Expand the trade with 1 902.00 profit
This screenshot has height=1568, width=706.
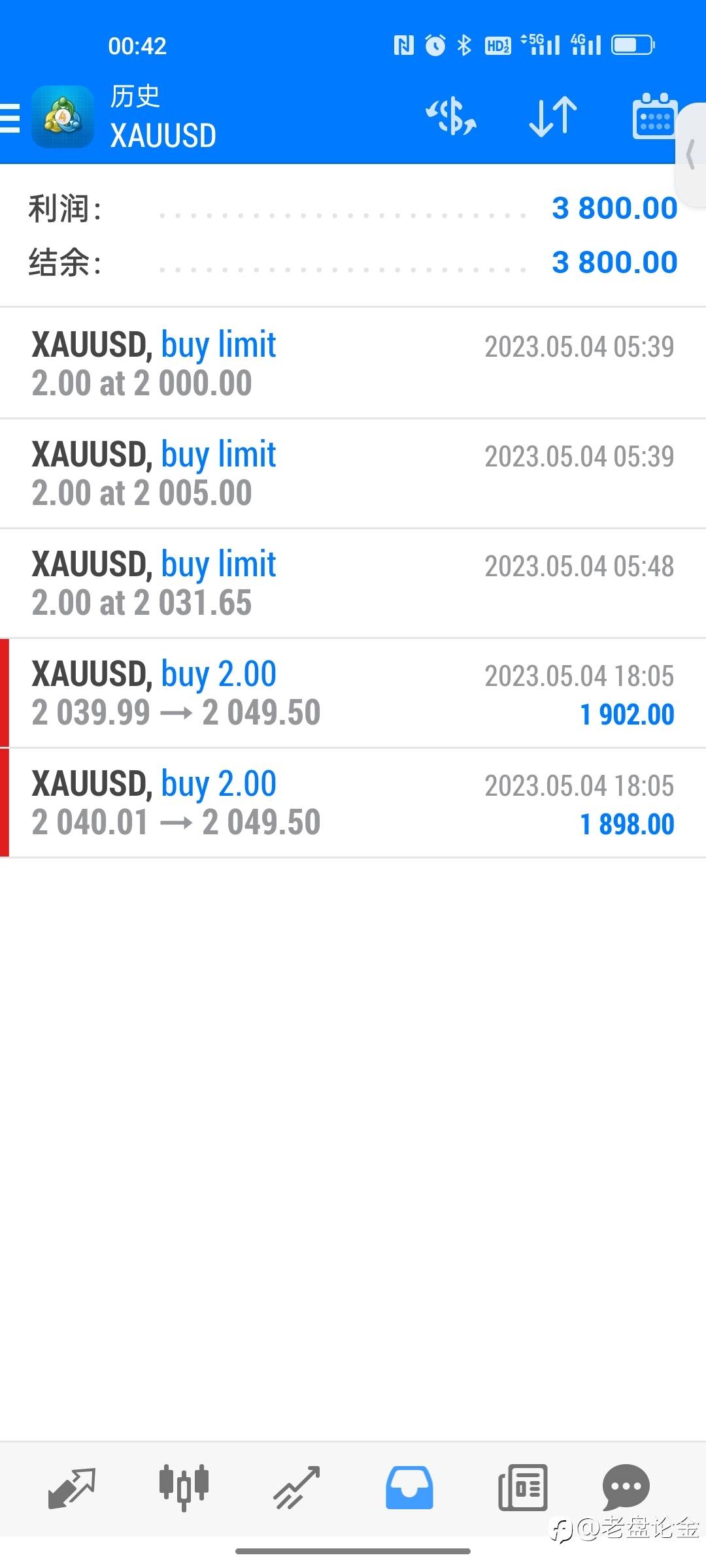pyautogui.click(x=353, y=693)
